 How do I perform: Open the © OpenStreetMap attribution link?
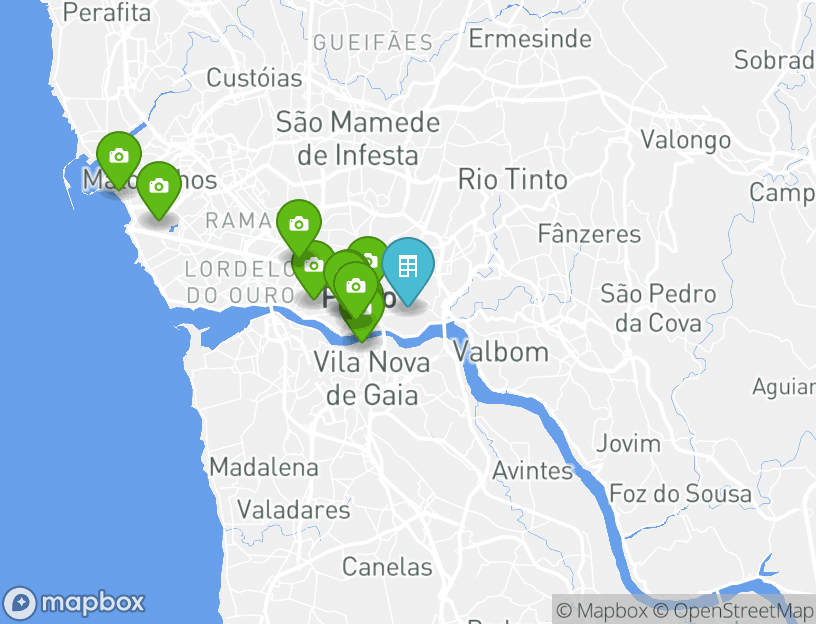coord(734,610)
